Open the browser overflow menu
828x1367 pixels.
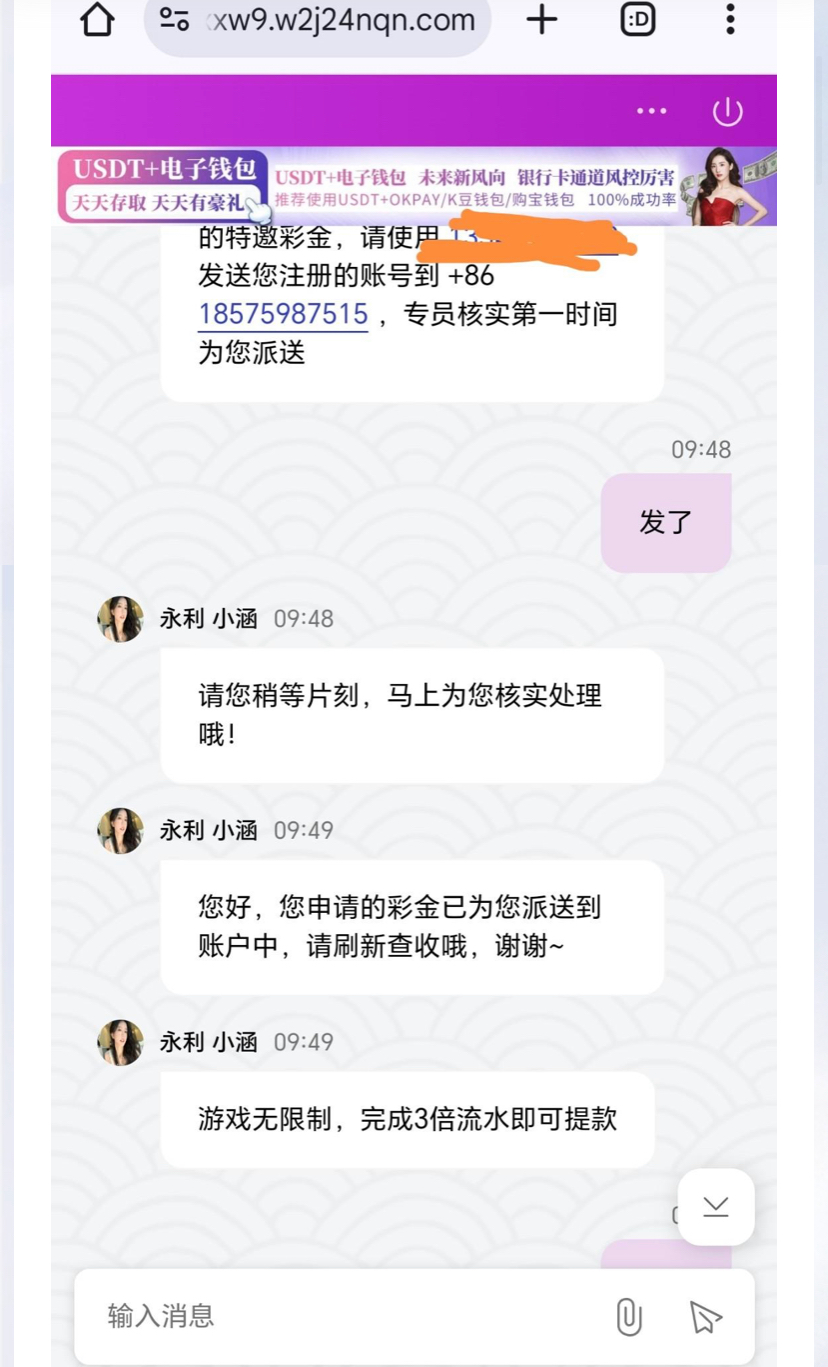[x=730, y=20]
